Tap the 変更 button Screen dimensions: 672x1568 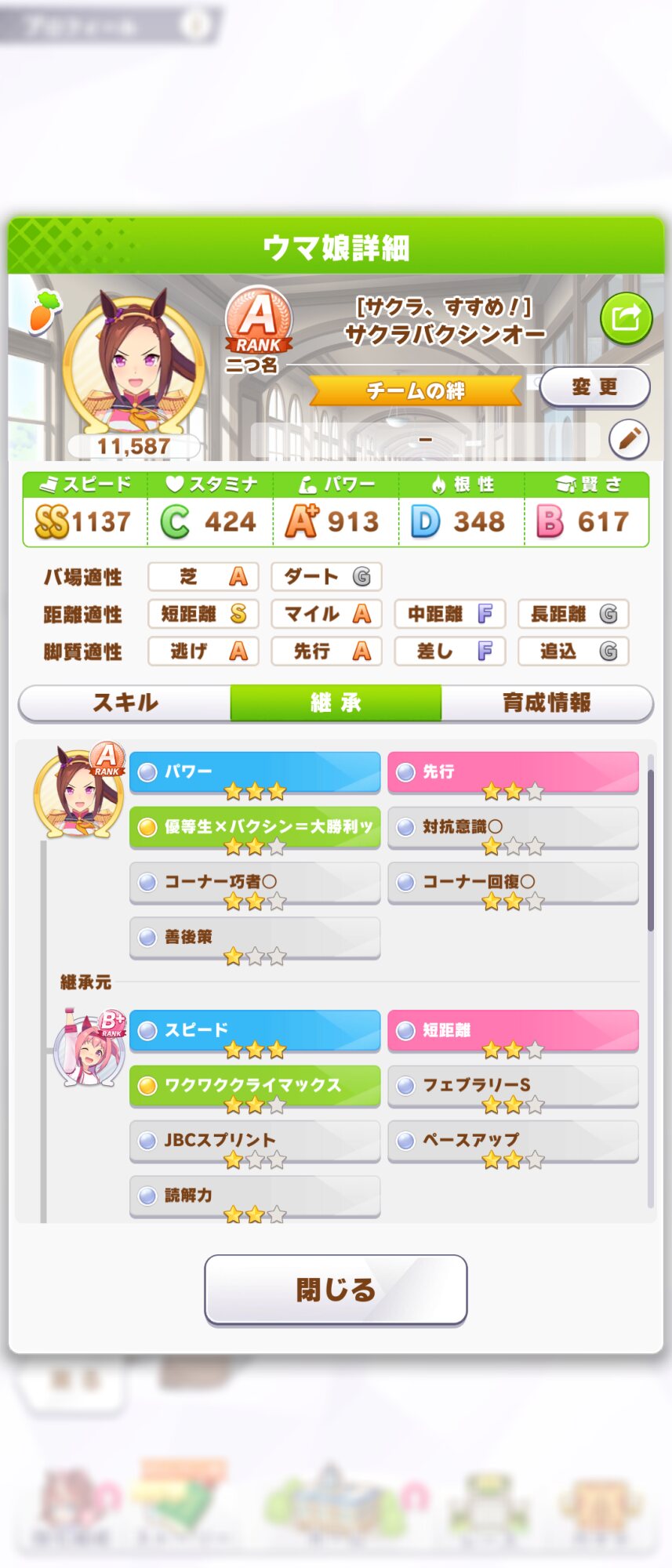click(594, 387)
